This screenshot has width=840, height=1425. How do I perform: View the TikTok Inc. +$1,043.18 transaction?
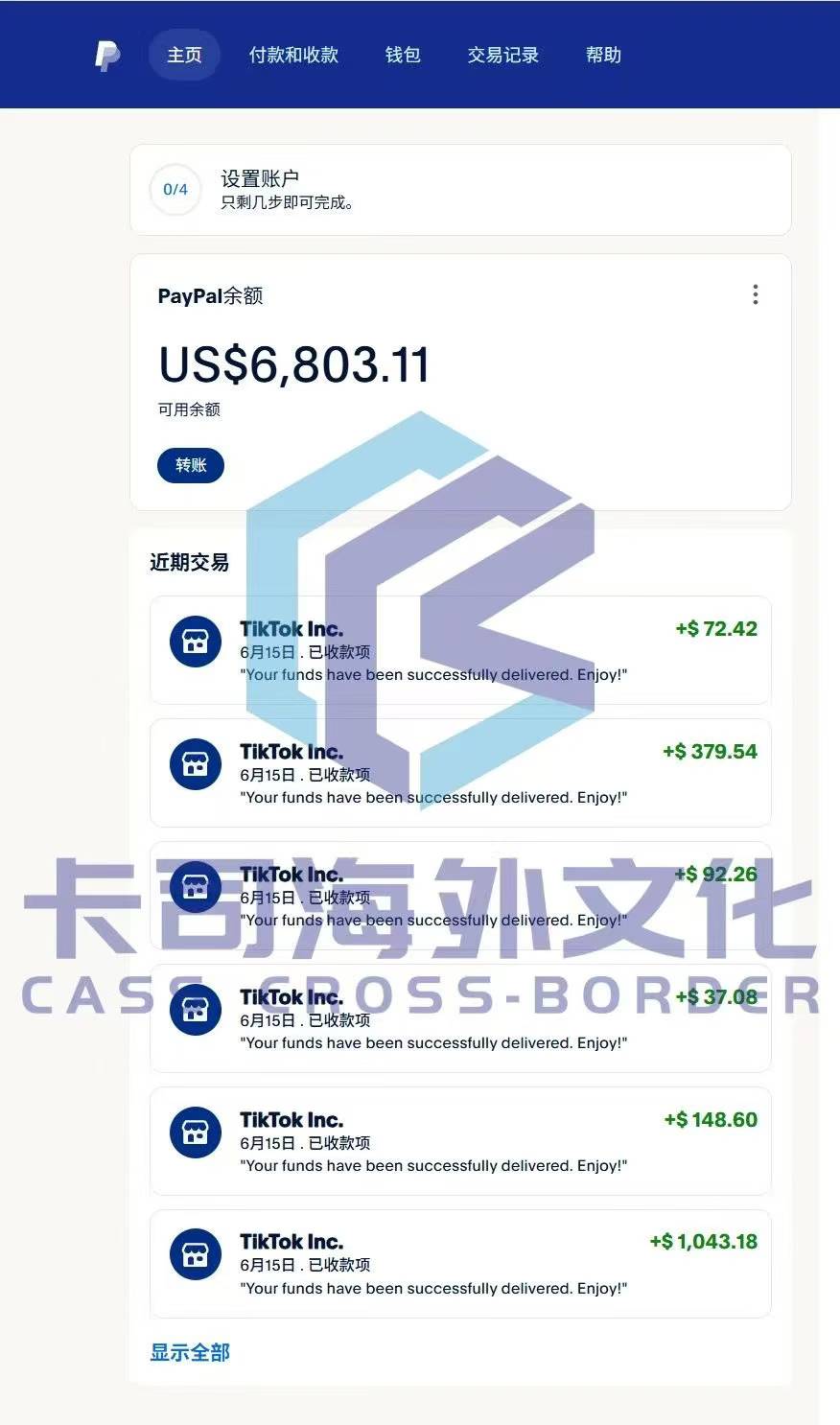tap(460, 1264)
